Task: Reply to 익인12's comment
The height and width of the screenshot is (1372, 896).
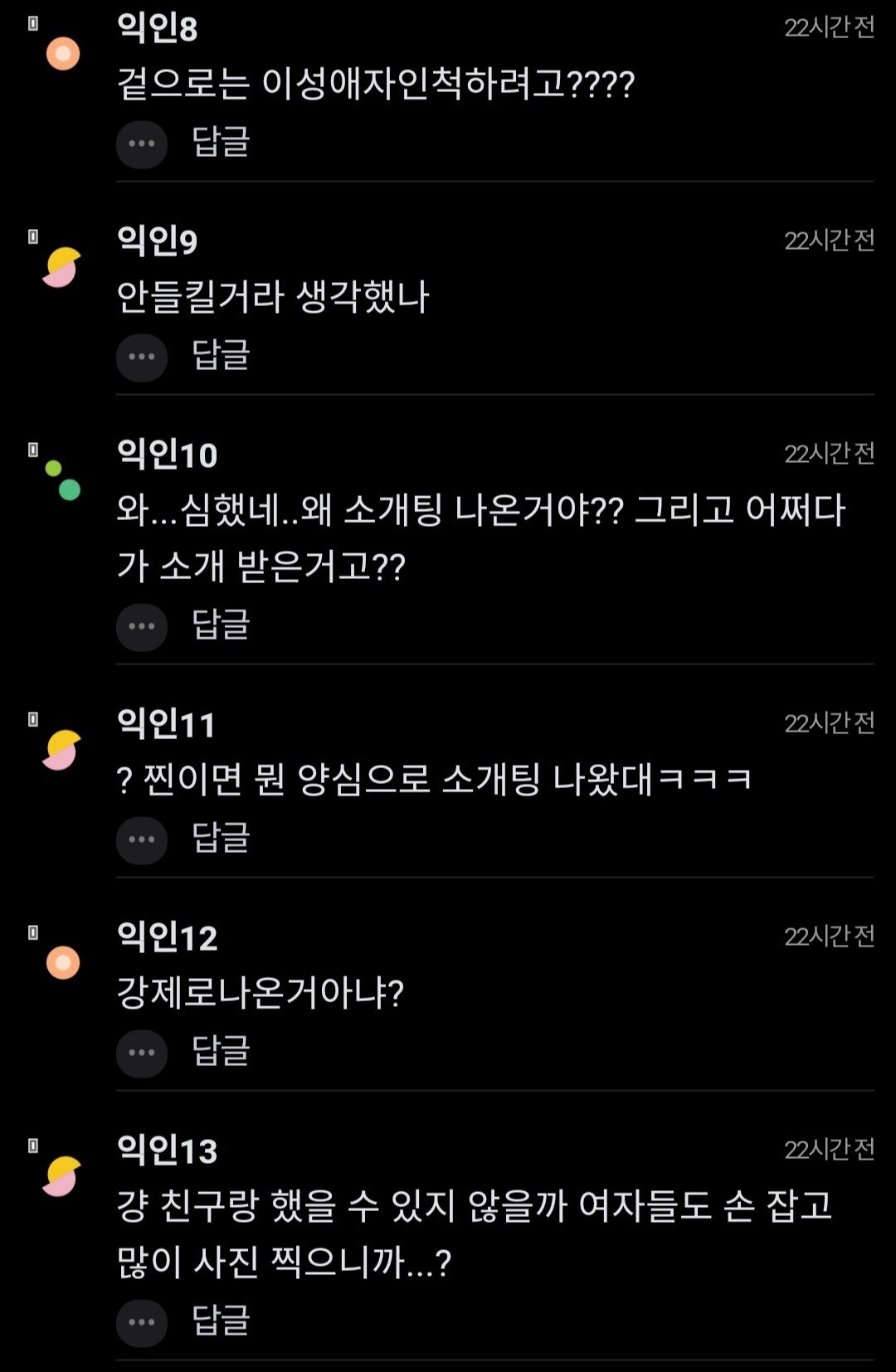Action: pyautogui.click(x=221, y=1050)
